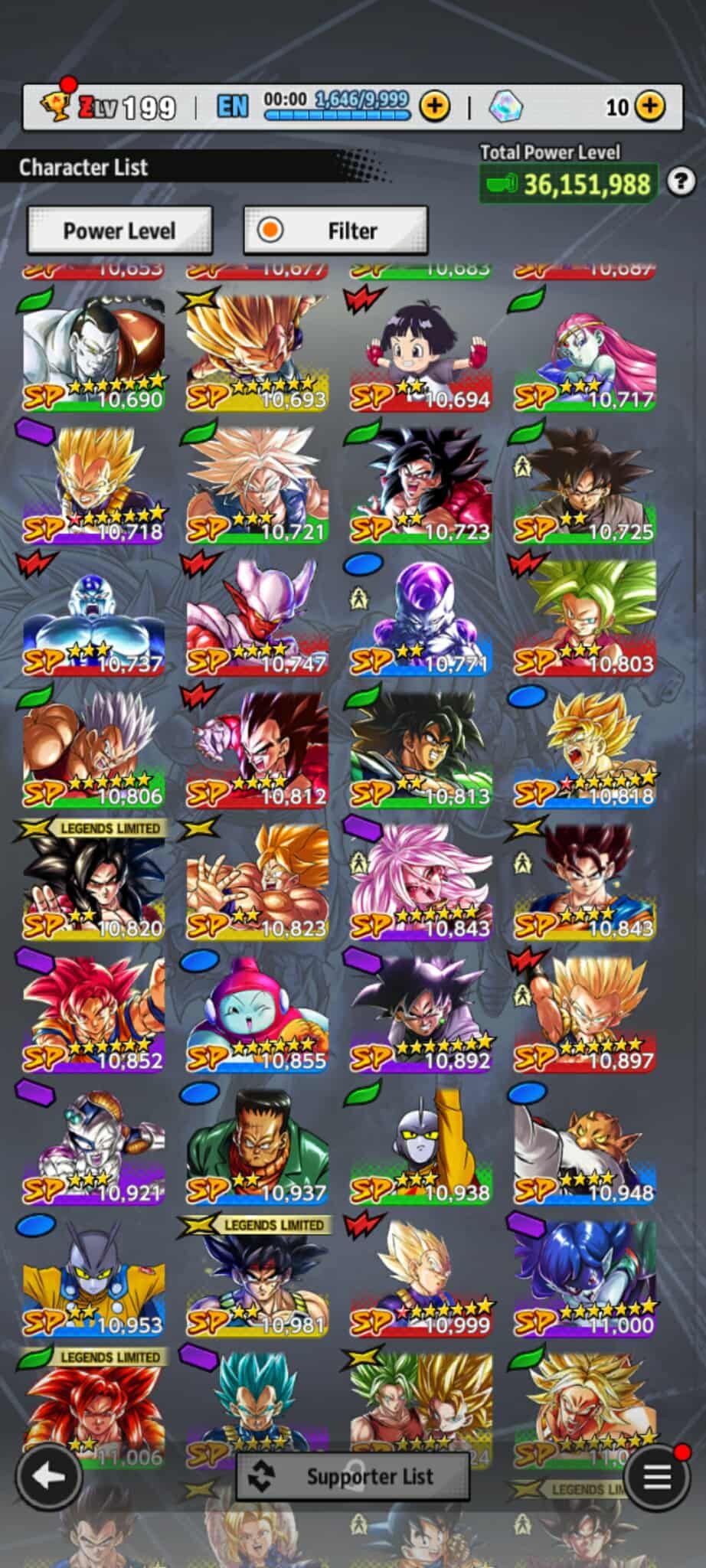Open the hamburger menu button
Viewport: 706px width, 1568px height.
point(656,1477)
